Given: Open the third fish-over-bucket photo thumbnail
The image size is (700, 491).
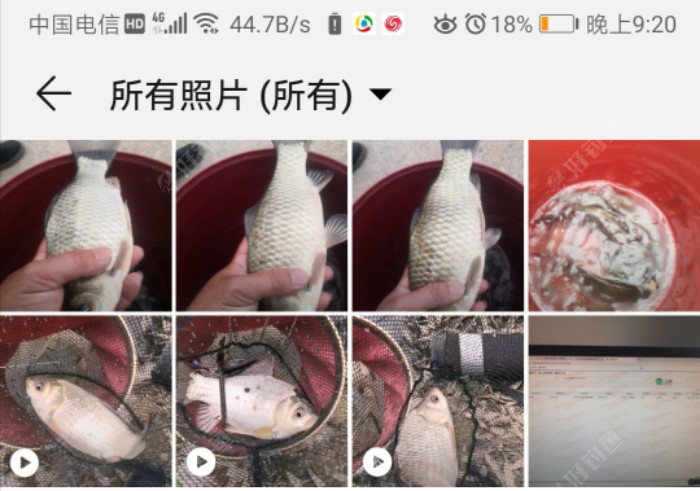Looking at the screenshot, I should [x=438, y=225].
